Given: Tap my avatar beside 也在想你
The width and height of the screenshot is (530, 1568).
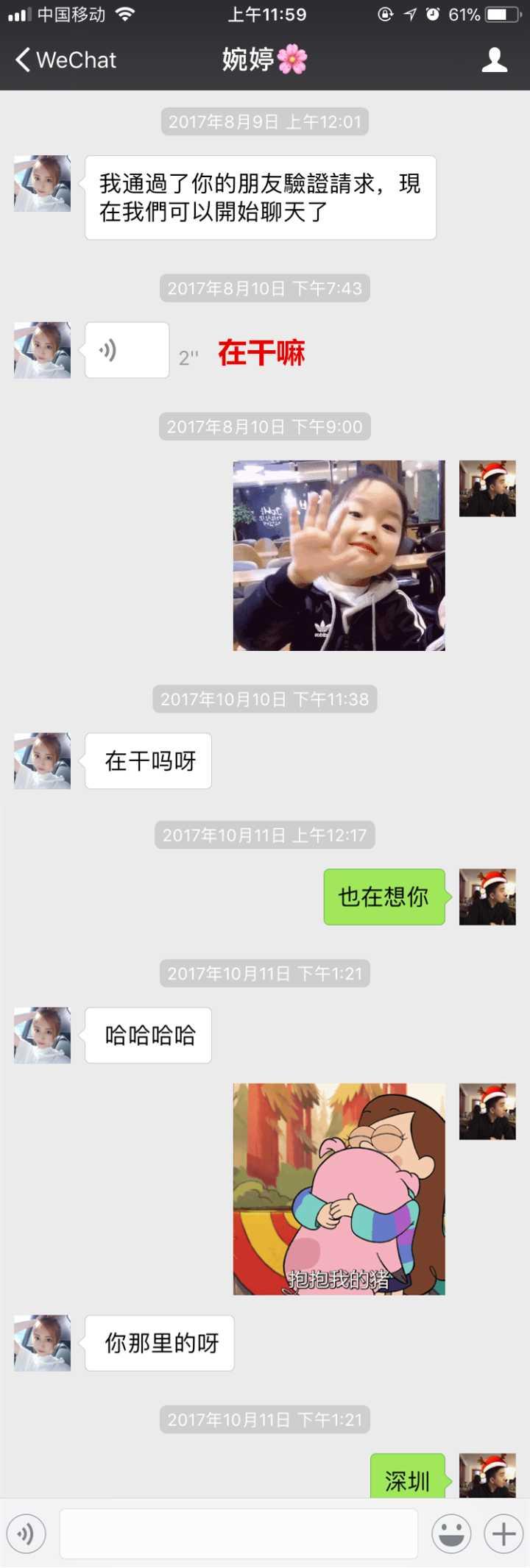Looking at the screenshot, I should click(487, 897).
